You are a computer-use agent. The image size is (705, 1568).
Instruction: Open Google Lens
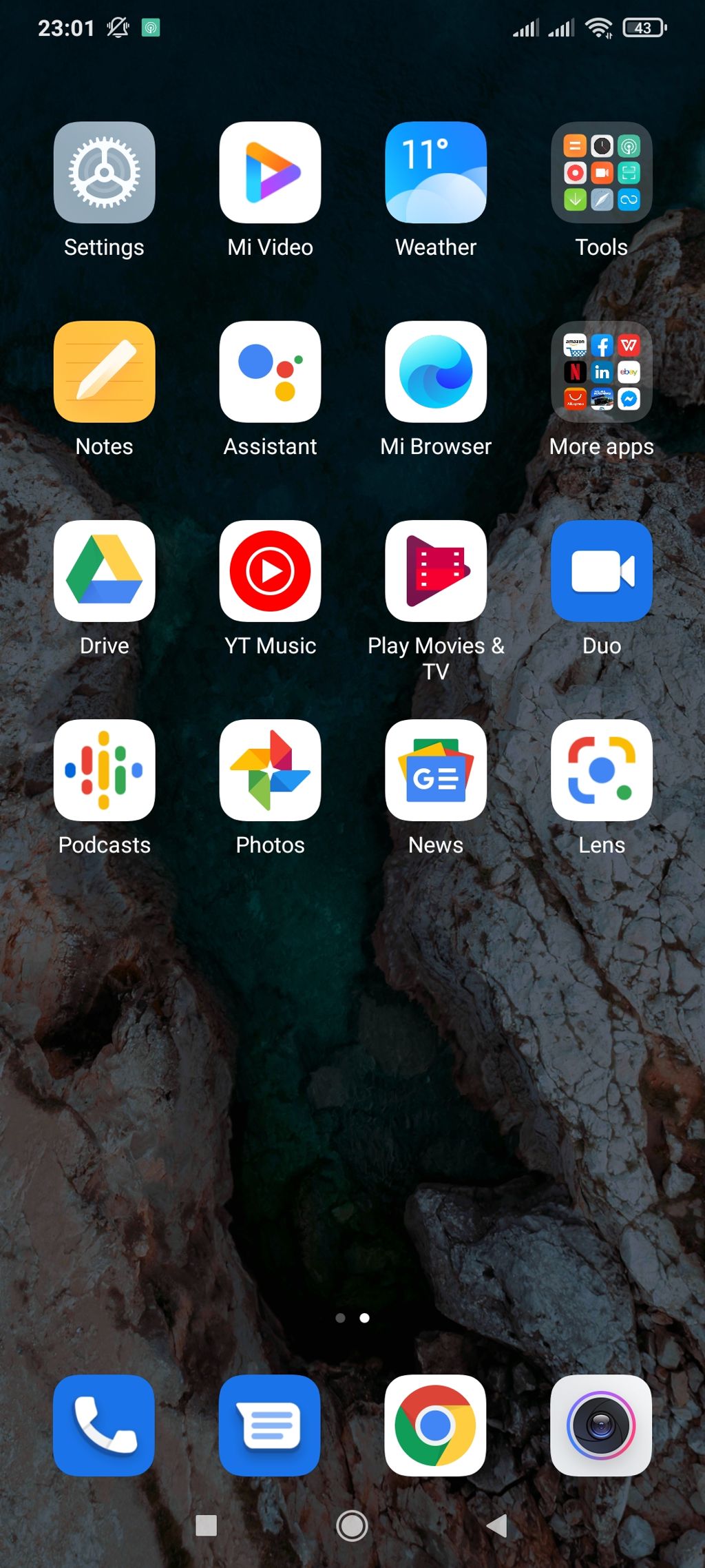[602, 770]
